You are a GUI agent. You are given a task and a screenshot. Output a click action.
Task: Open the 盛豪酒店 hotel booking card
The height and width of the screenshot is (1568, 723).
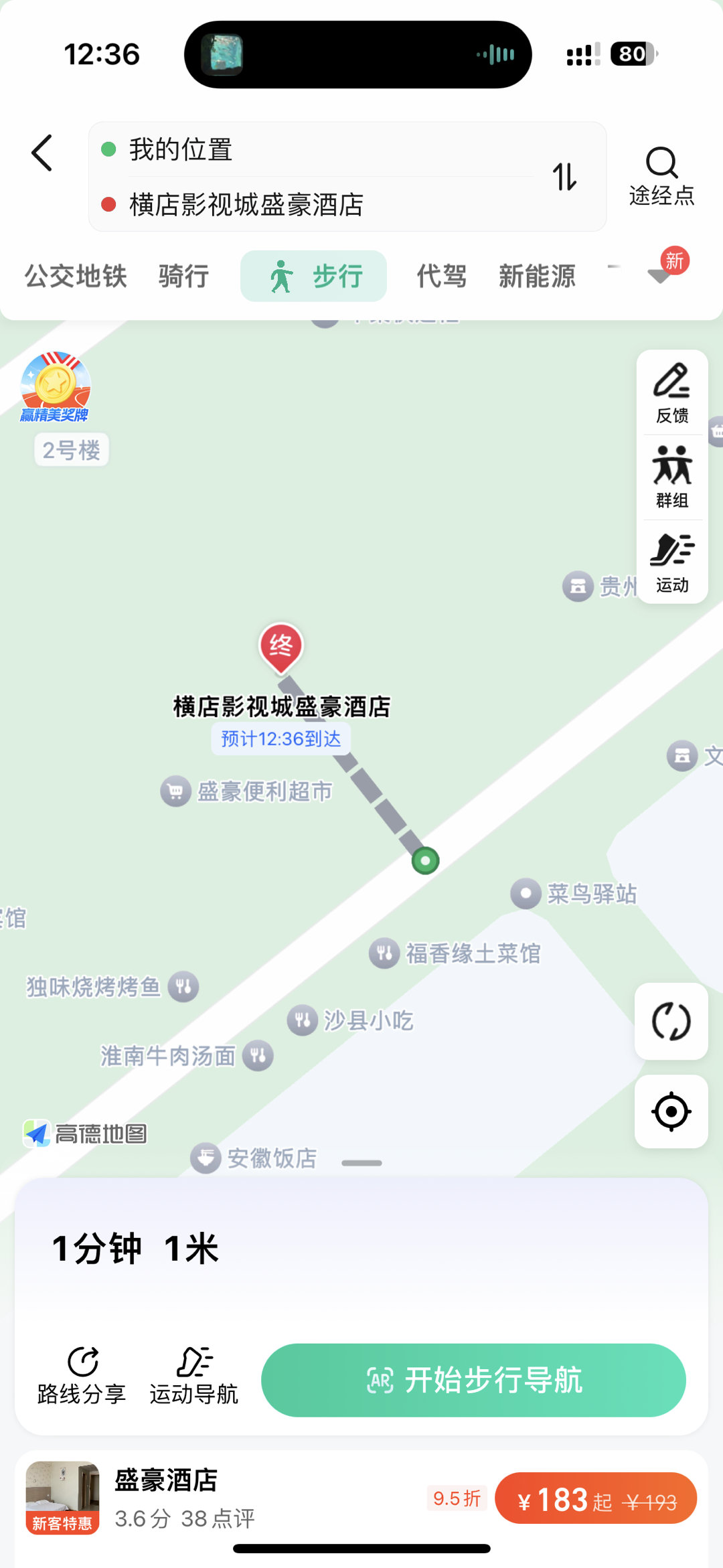(268, 1498)
